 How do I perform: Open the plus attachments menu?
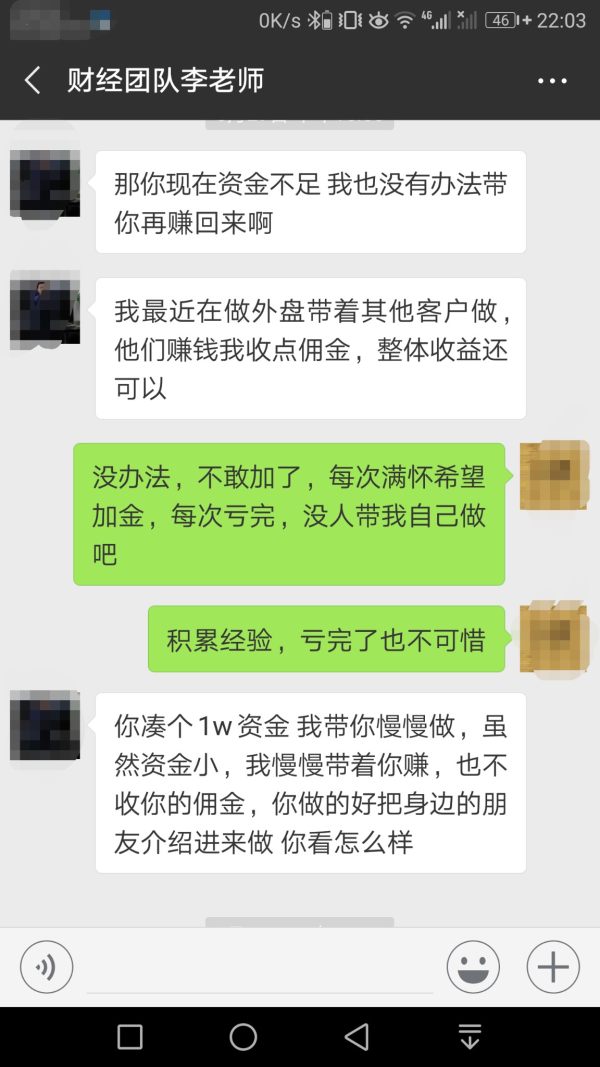click(x=552, y=967)
